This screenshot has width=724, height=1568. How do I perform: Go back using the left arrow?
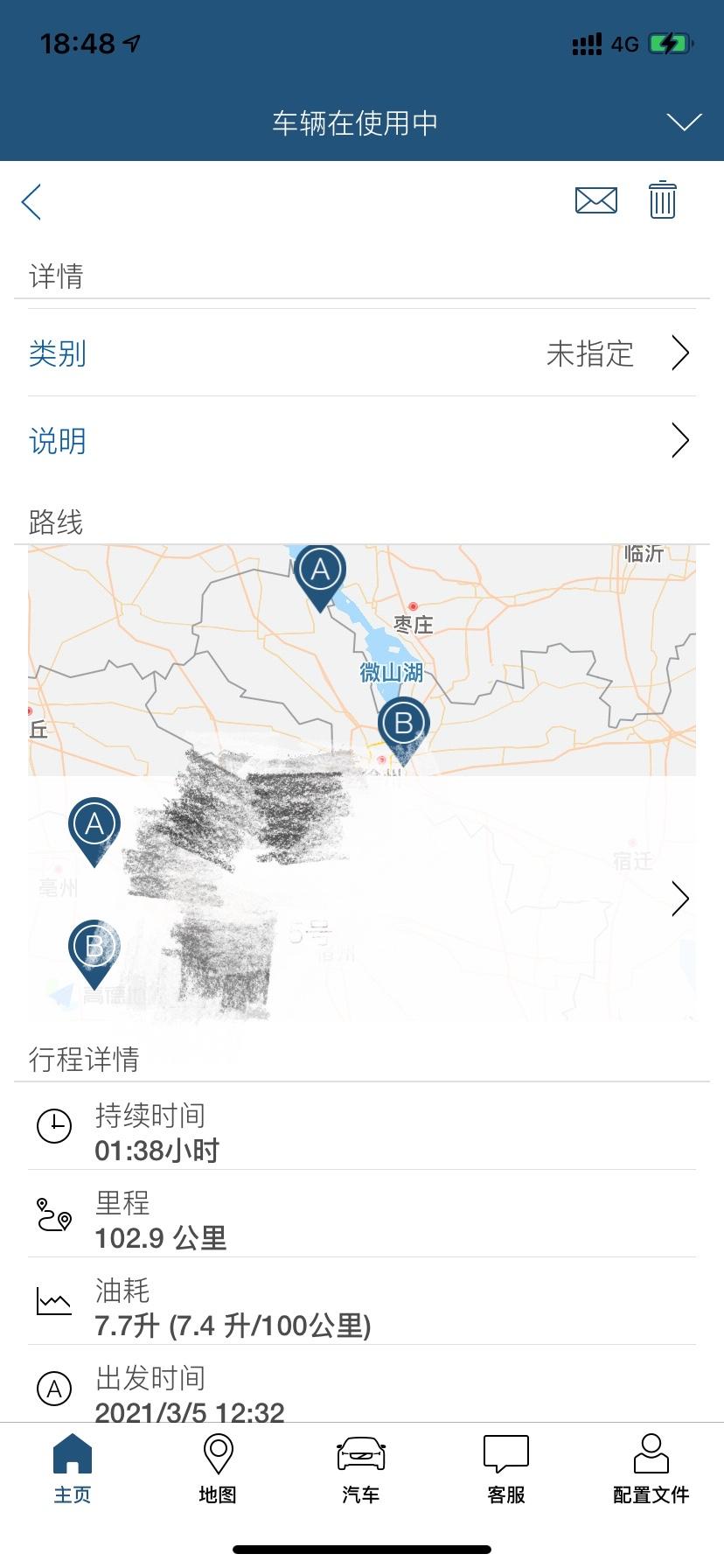pos(31,202)
